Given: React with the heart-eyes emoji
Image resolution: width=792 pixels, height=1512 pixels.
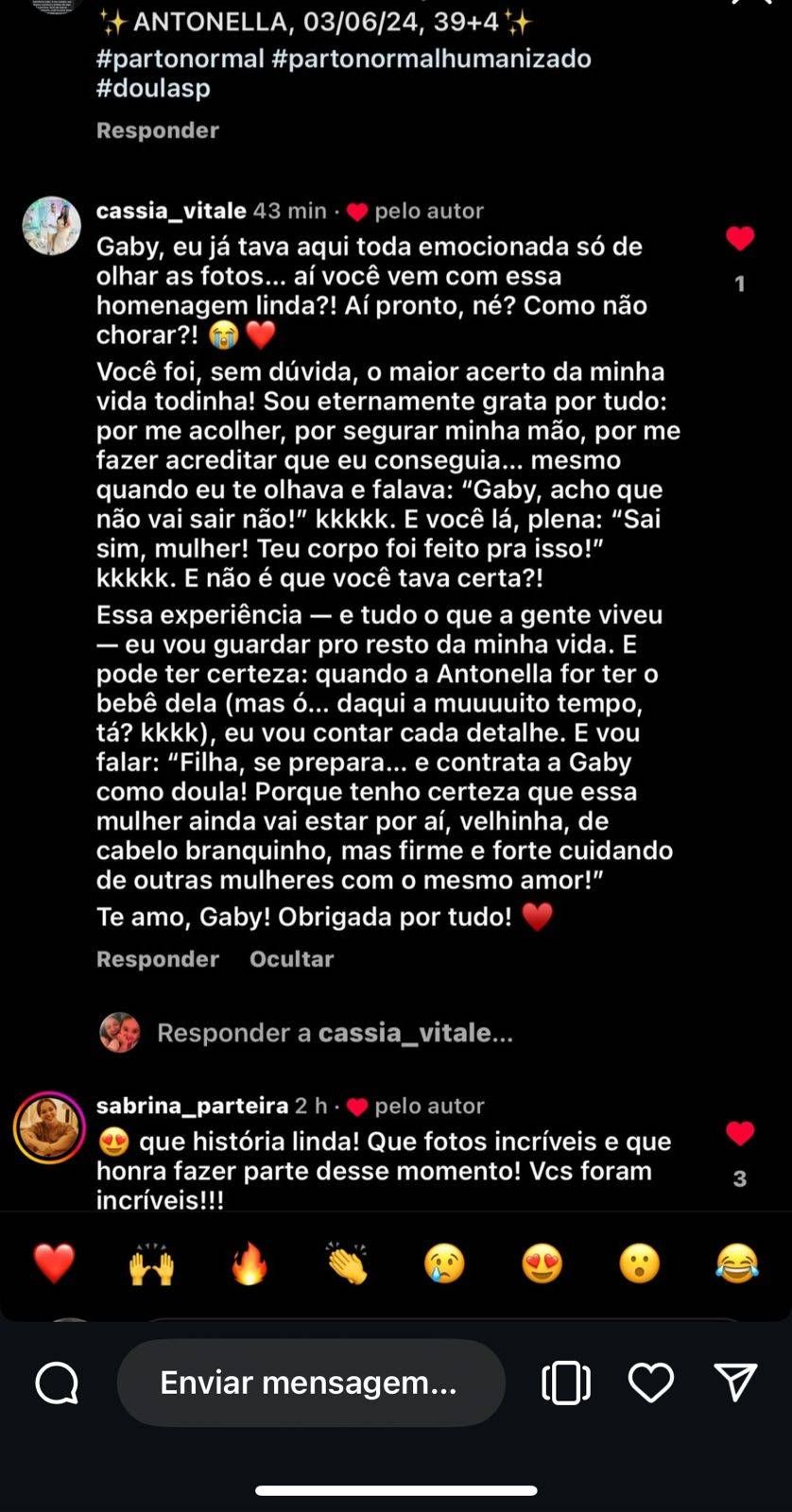Looking at the screenshot, I should pos(542,1263).
